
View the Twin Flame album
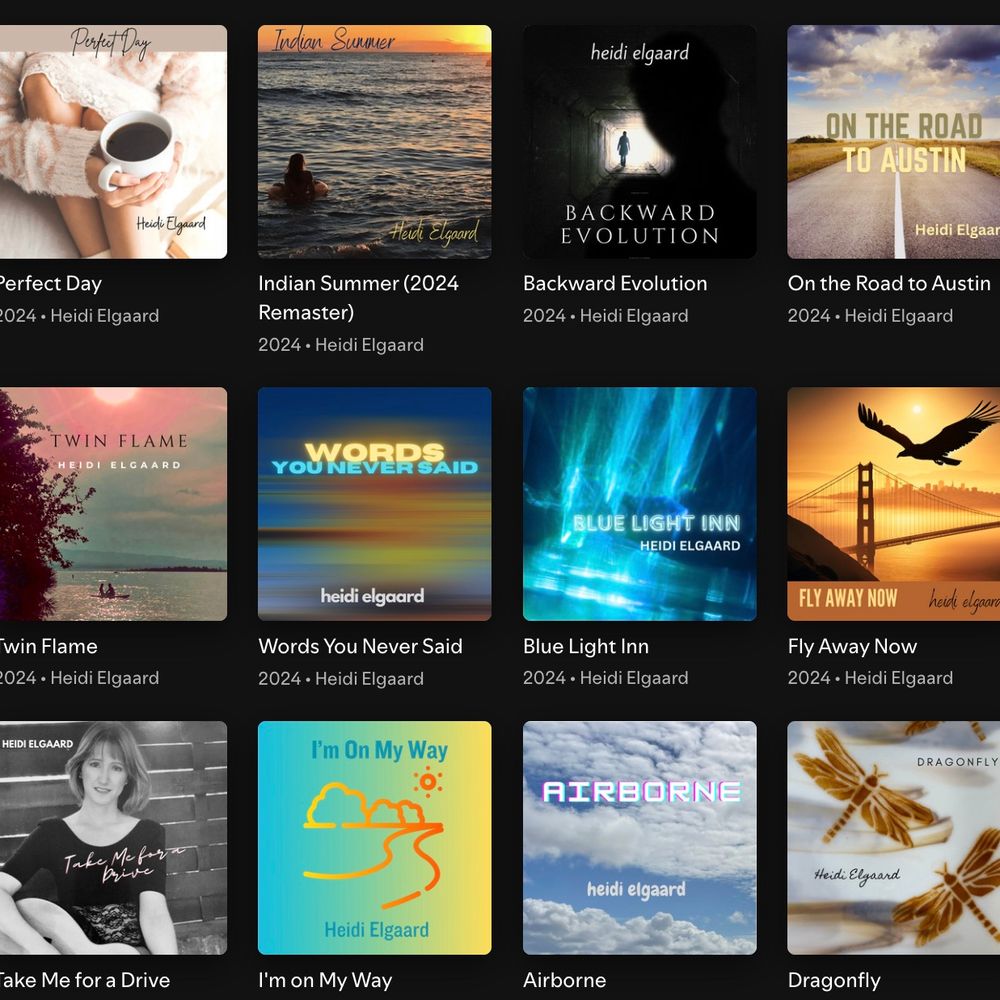pyautogui.click(x=113, y=504)
